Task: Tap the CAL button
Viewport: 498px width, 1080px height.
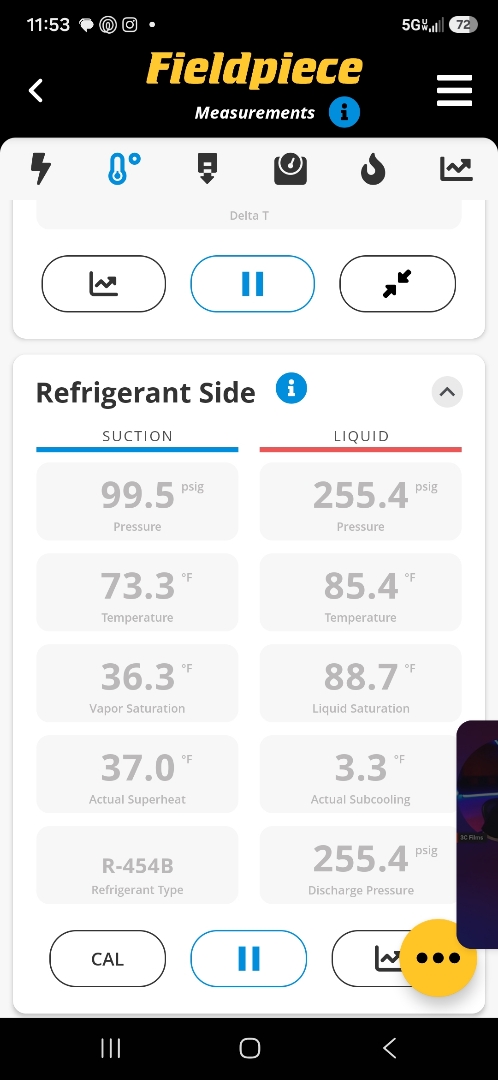Action: coord(107,959)
